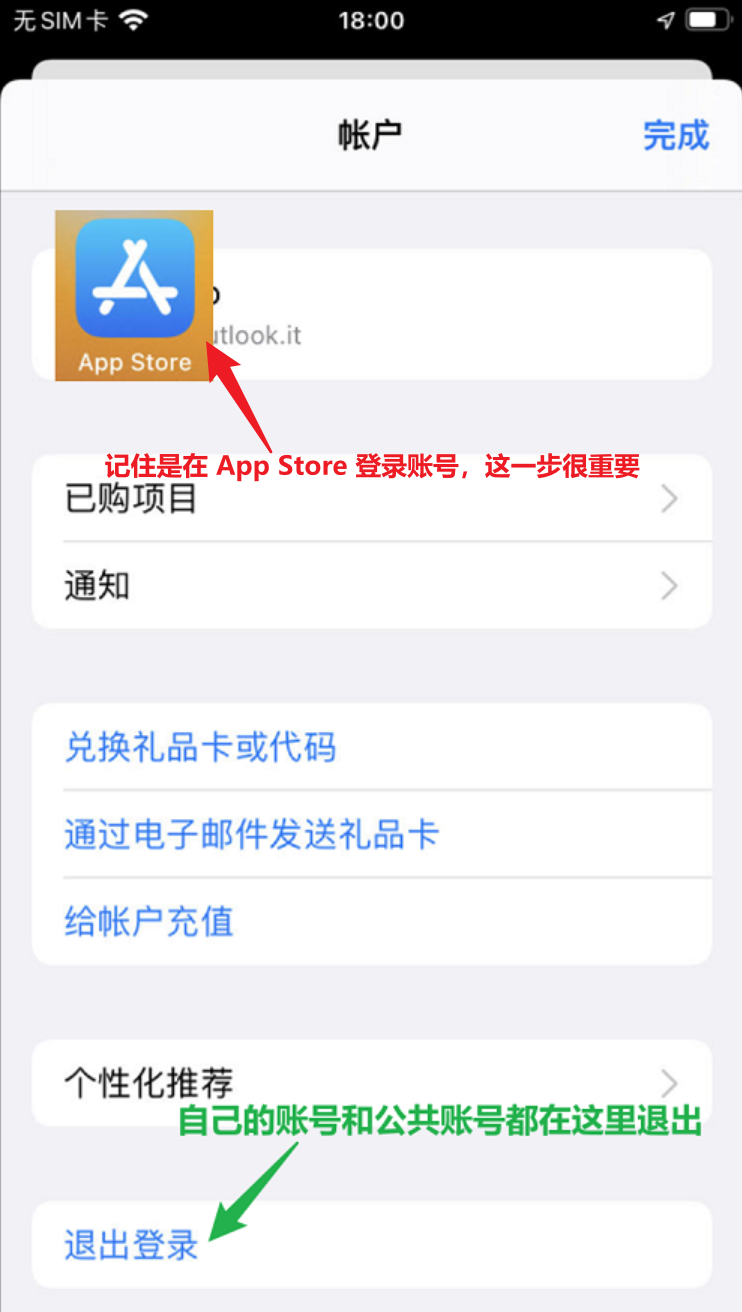742x1312 pixels.
Task: Open 个性化推荐 settings
Action: pos(371,1080)
